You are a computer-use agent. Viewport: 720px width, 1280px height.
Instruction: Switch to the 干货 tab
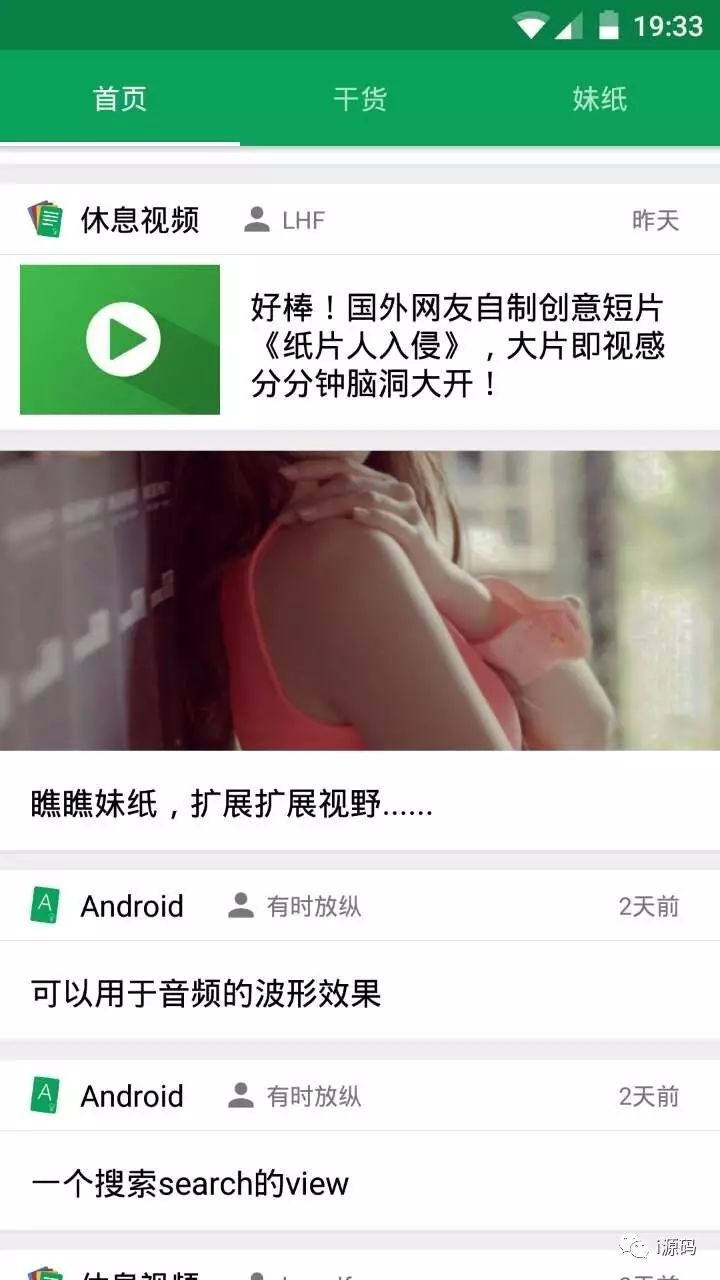pyautogui.click(x=360, y=99)
